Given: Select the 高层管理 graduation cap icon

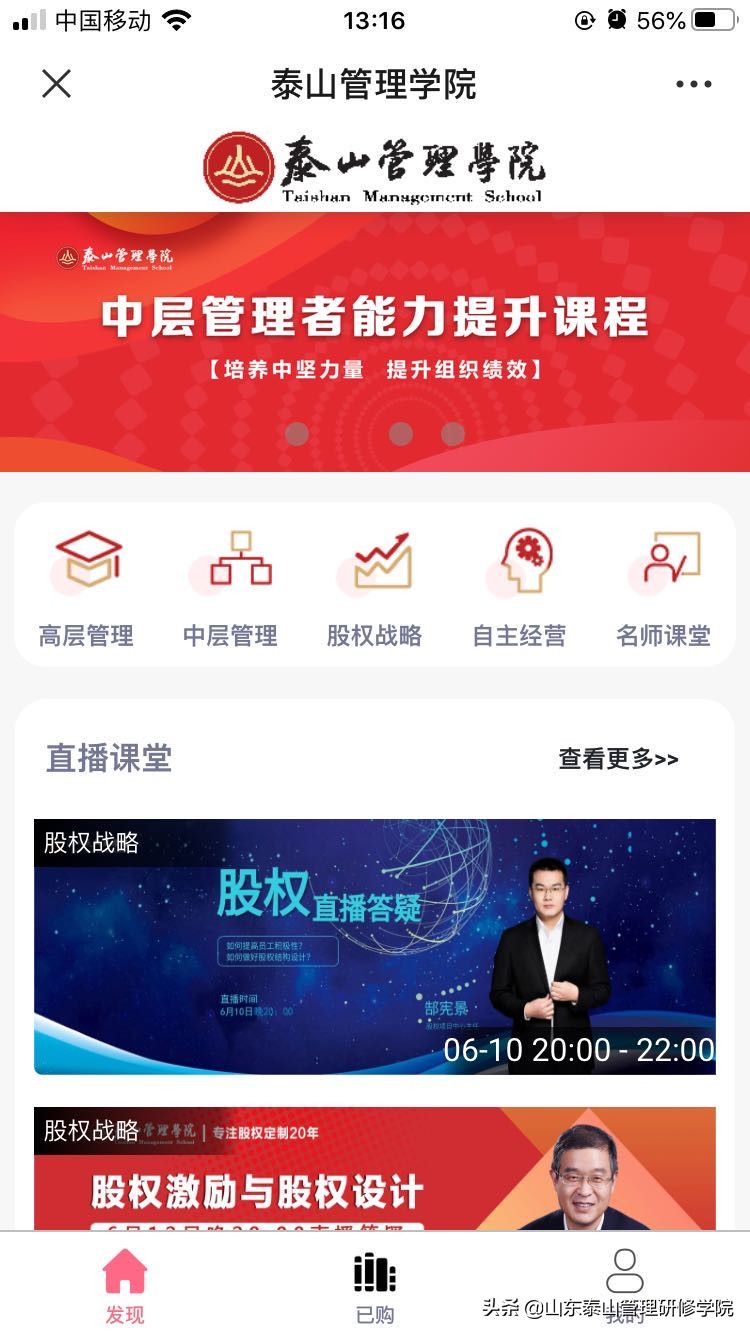Looking at the screenshot, I should click(85, 560).
